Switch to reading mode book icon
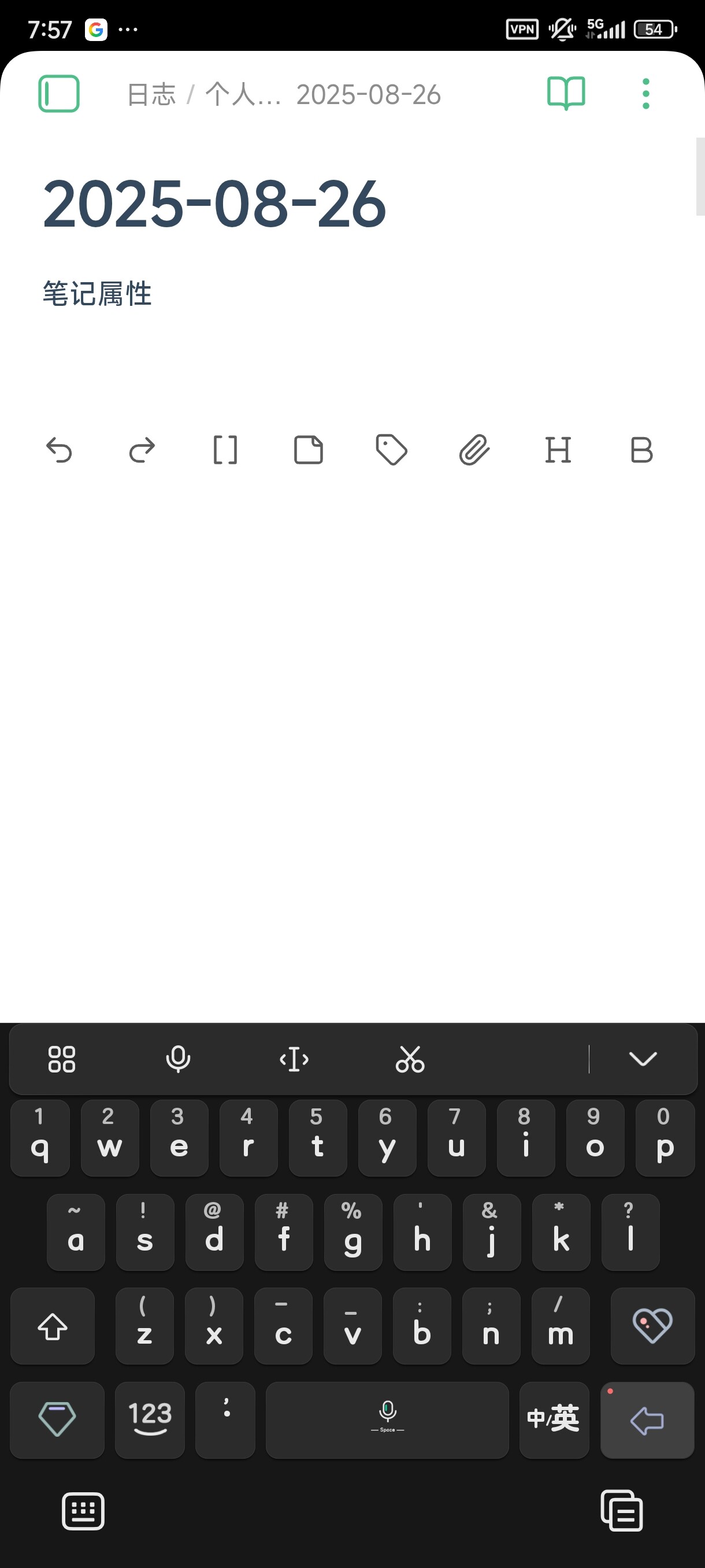This screenshot has height=1568, width=705. [x=566, y=93]
